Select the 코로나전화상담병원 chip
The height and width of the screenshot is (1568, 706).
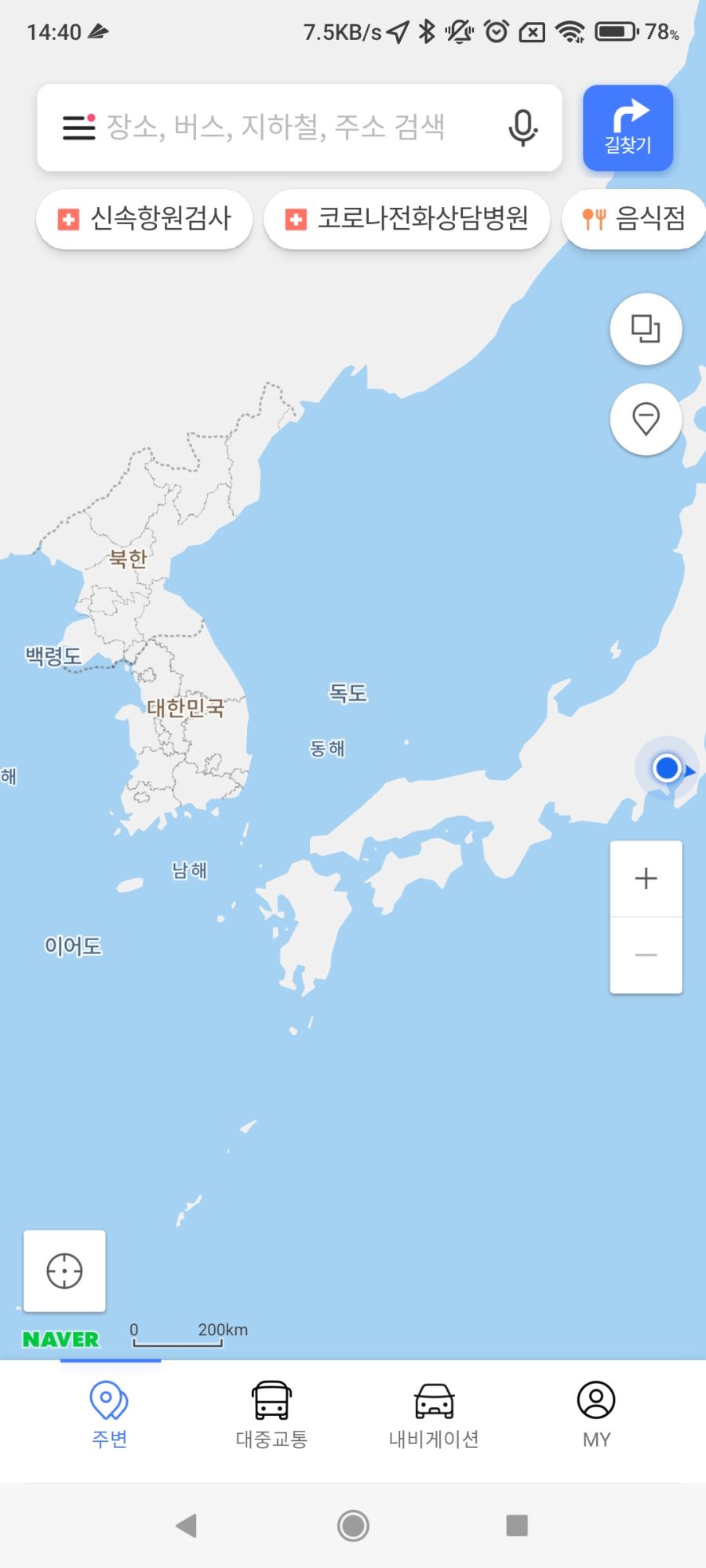pos(406,219)
